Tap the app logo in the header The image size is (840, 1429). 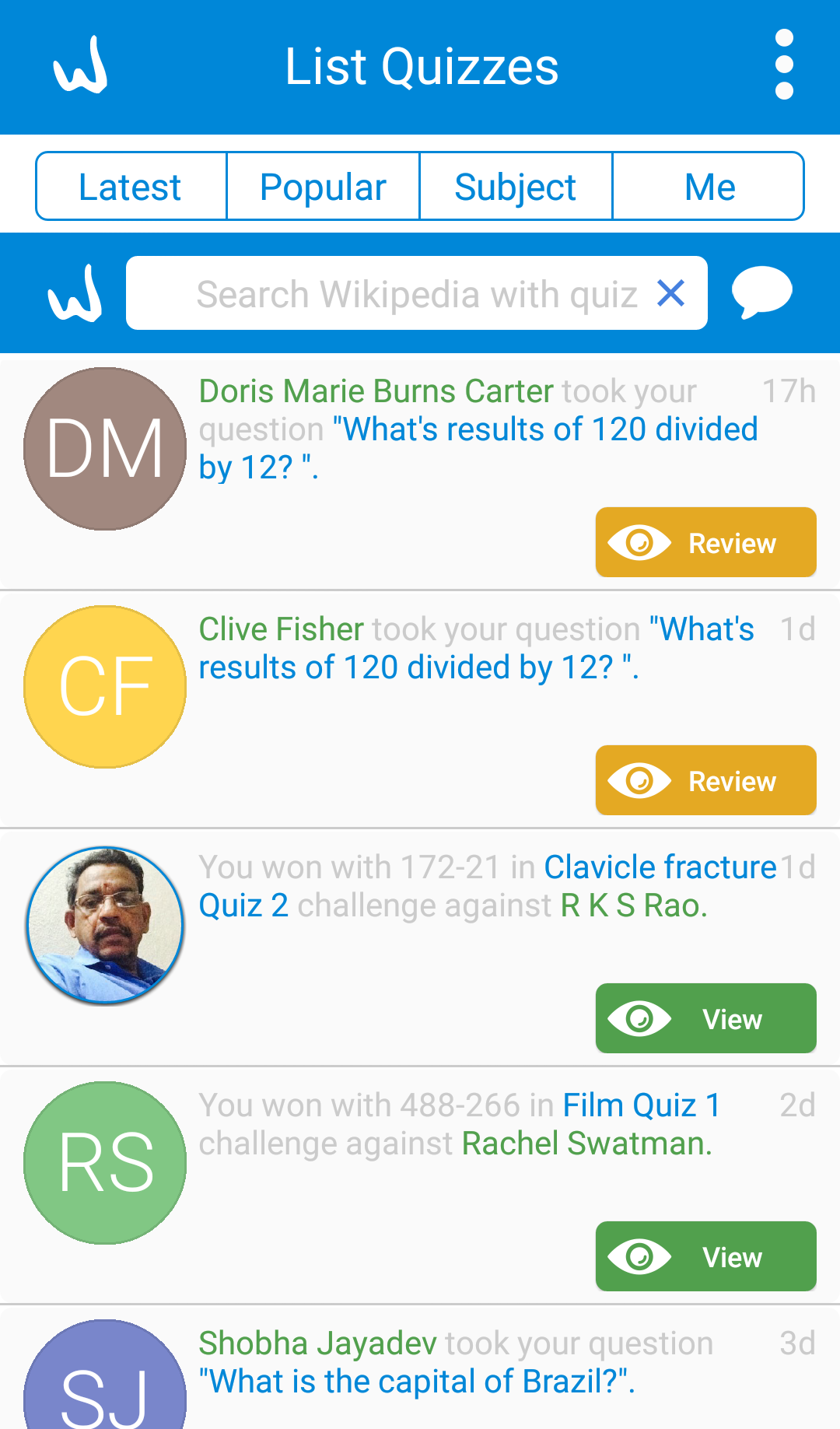(81, 65)
